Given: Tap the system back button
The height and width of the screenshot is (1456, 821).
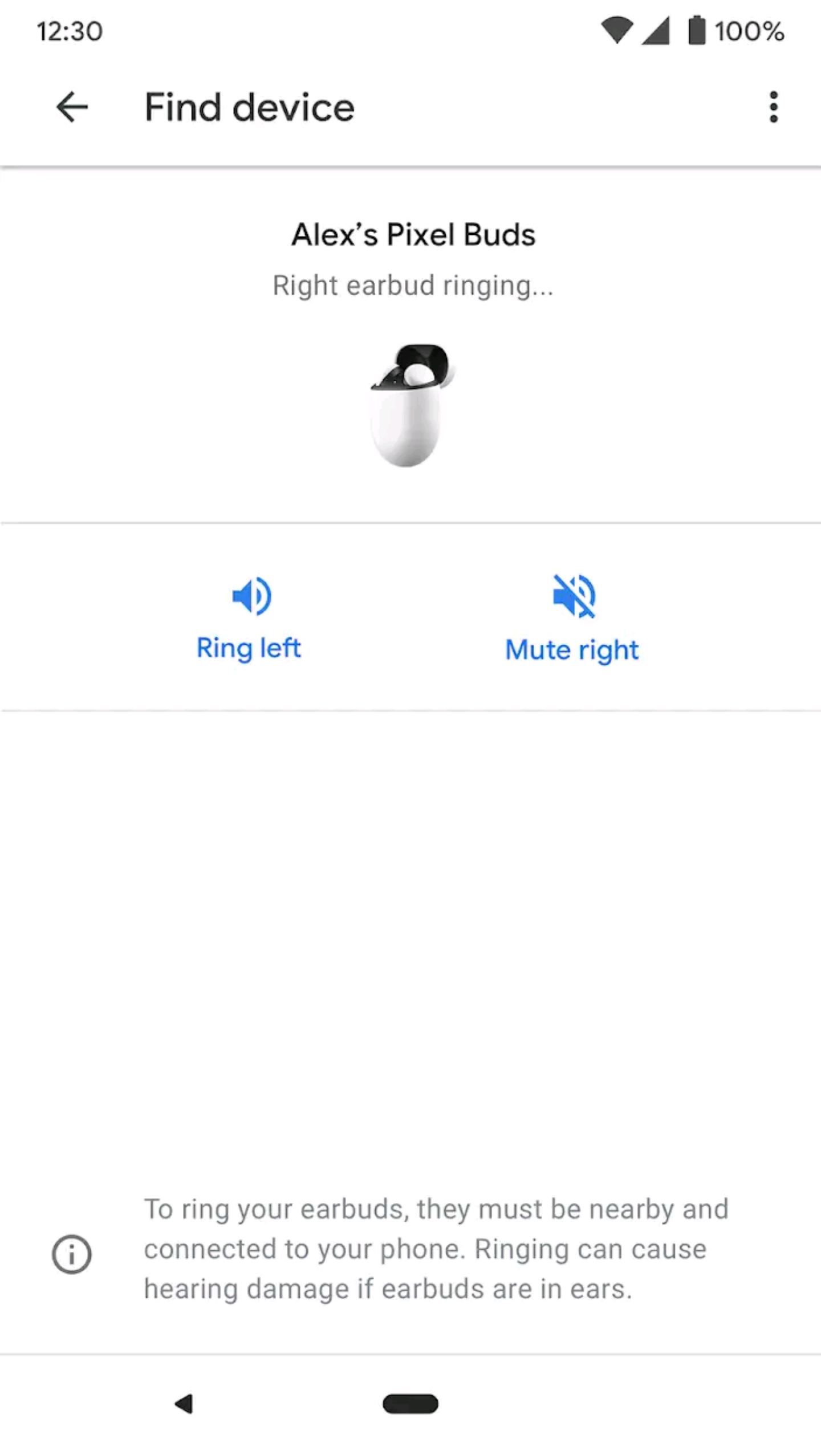Looking at the screenshot, I should [184, 1404].
